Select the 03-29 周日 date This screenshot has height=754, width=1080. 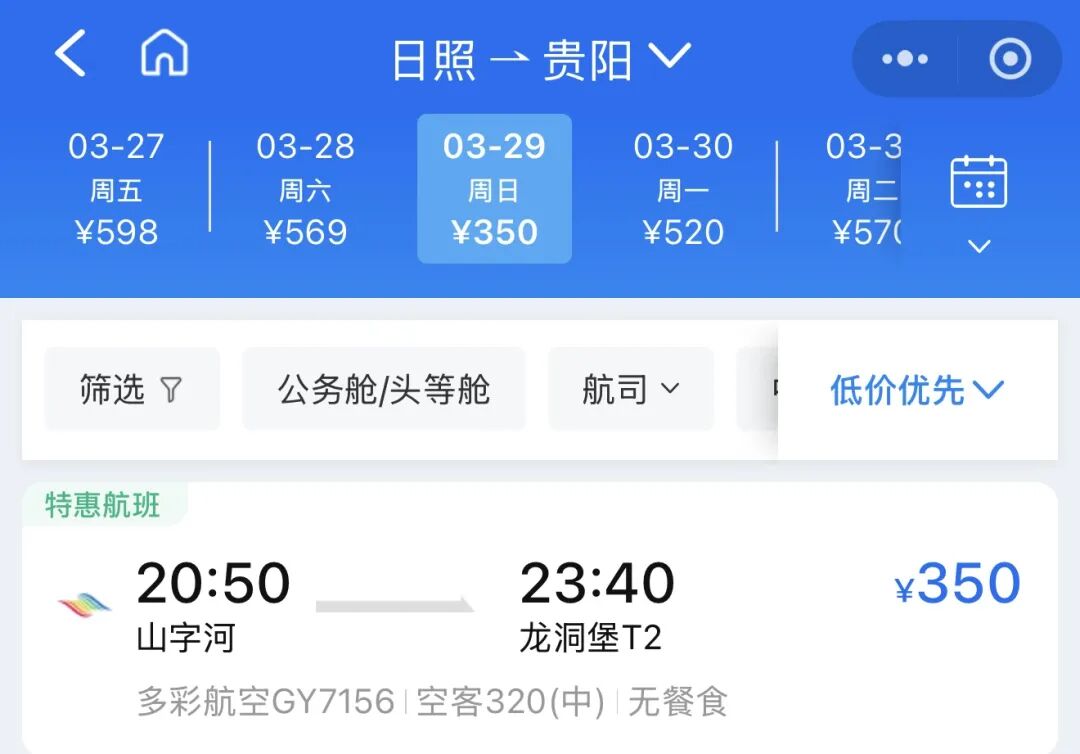pyautogui.click(x=494, y=189)
